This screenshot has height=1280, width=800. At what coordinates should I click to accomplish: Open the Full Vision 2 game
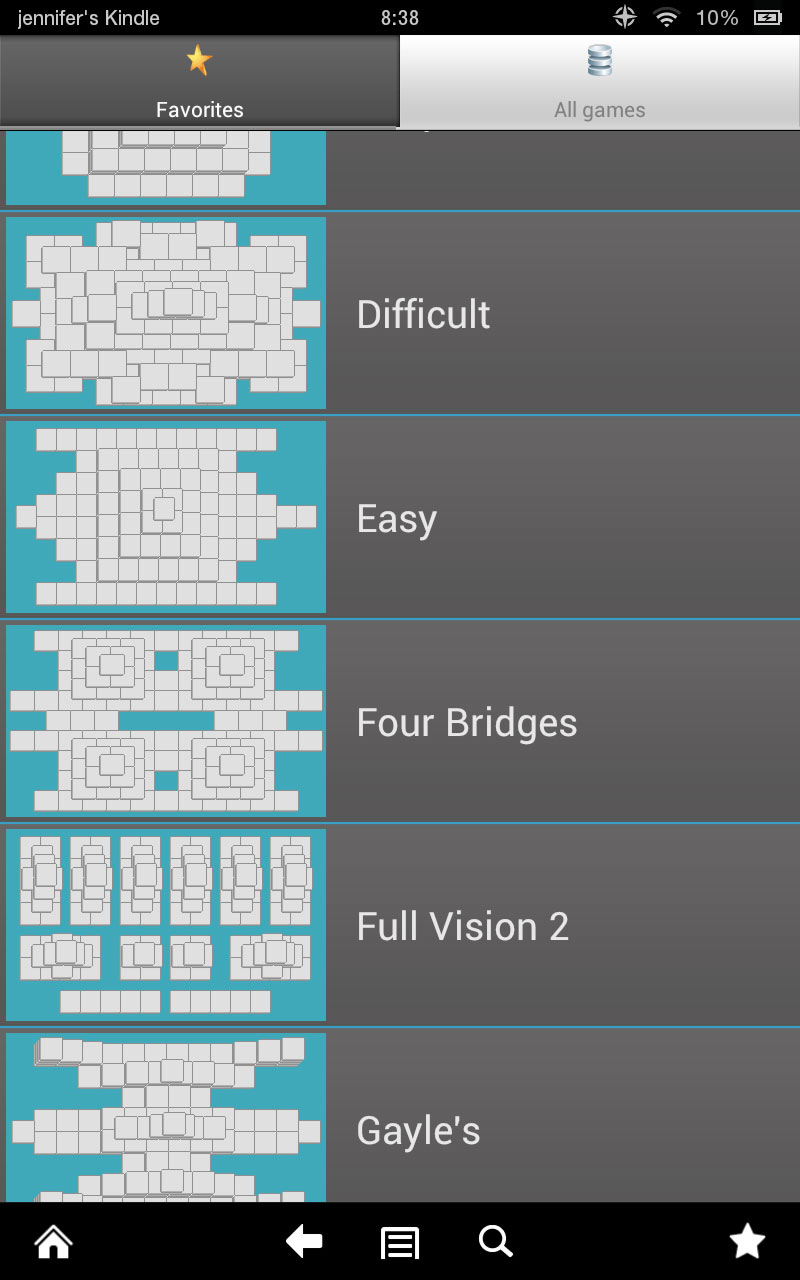coord(463,926)
